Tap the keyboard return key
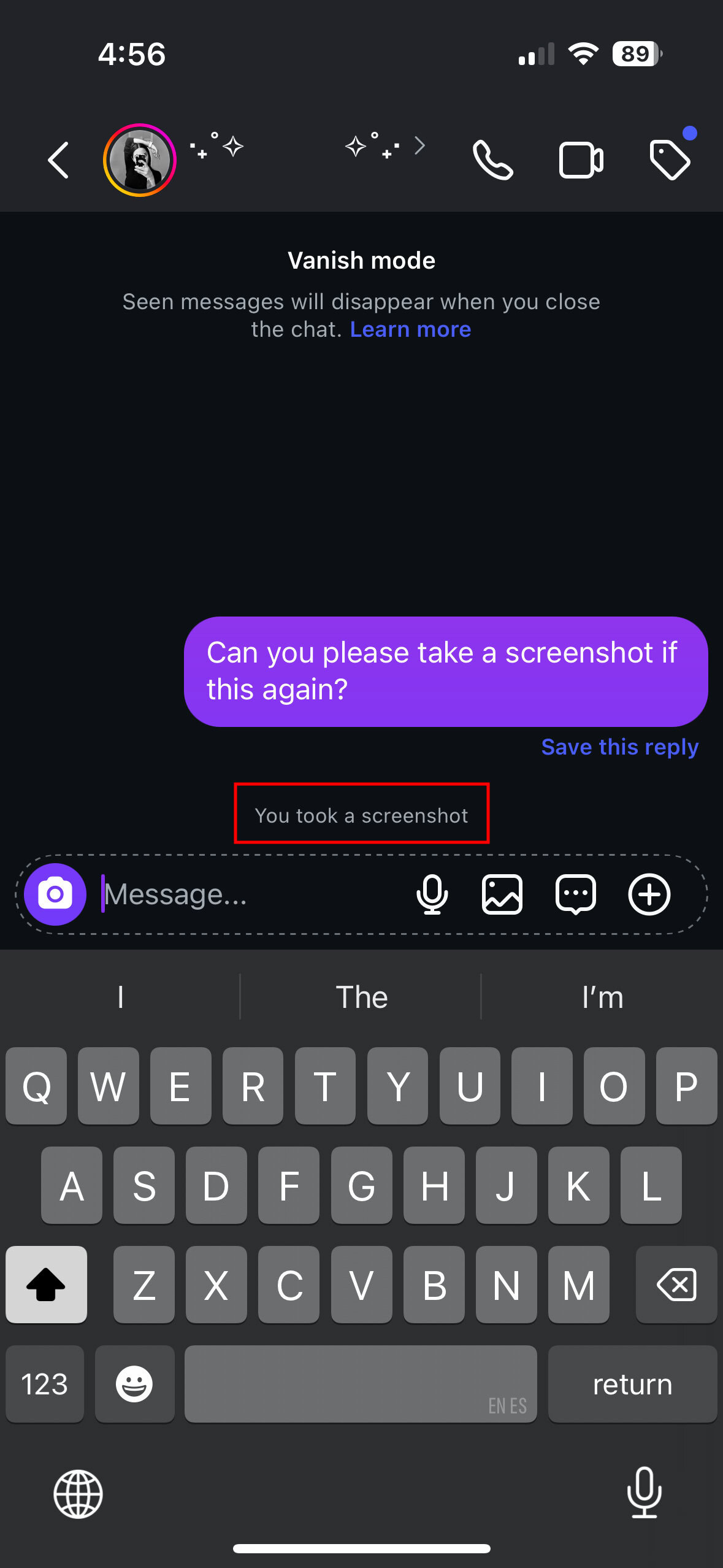The width and height of the screenshot is (723, 1568). pos(632,1384)
